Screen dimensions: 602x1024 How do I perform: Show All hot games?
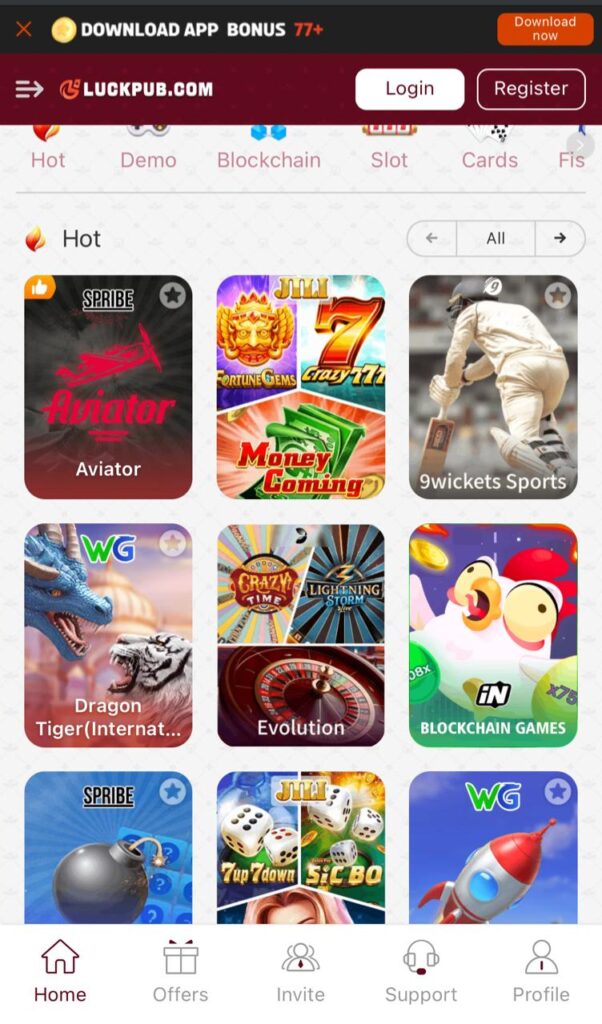(x=495, y=239)
